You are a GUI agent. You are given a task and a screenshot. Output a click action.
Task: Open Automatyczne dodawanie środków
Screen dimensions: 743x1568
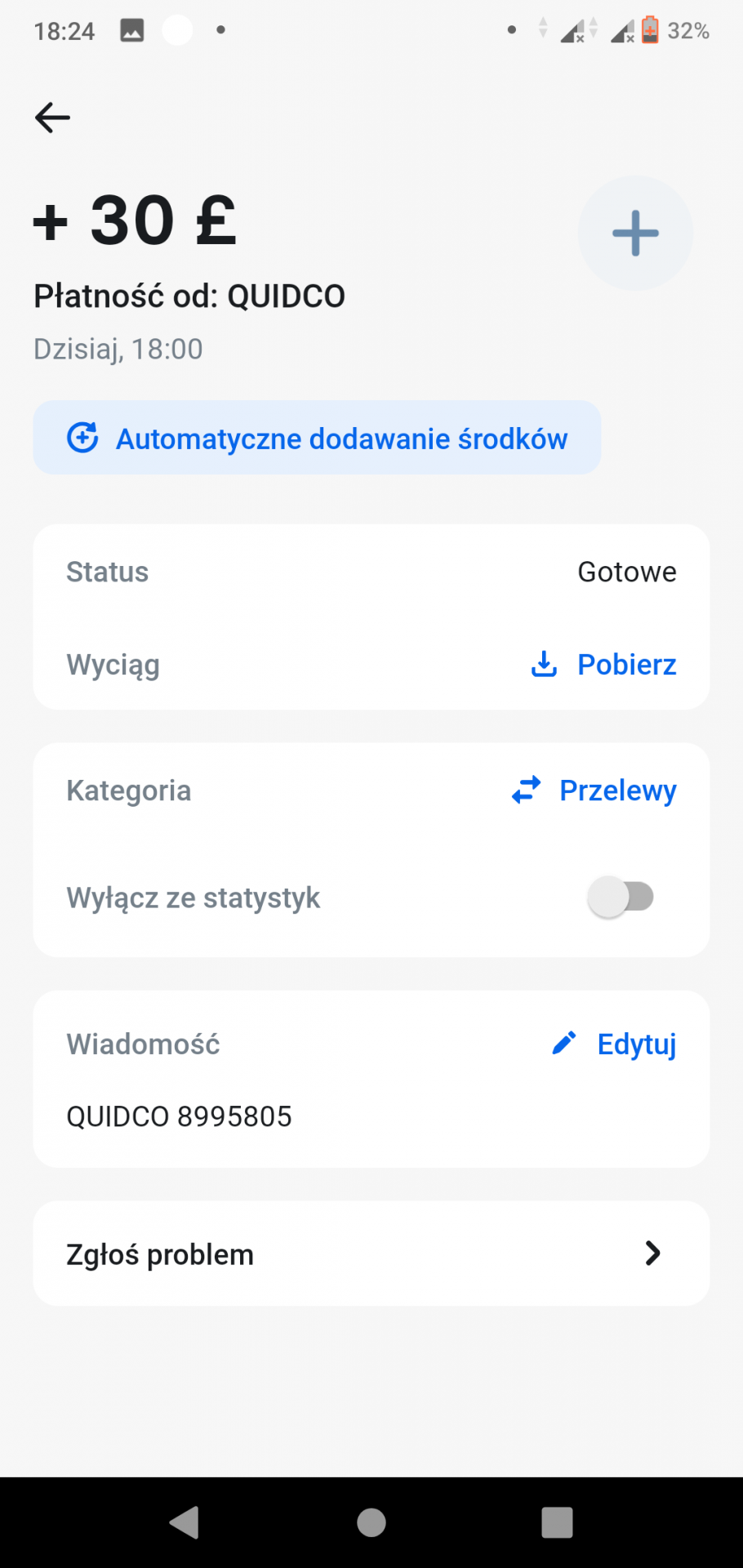[317, 438]
